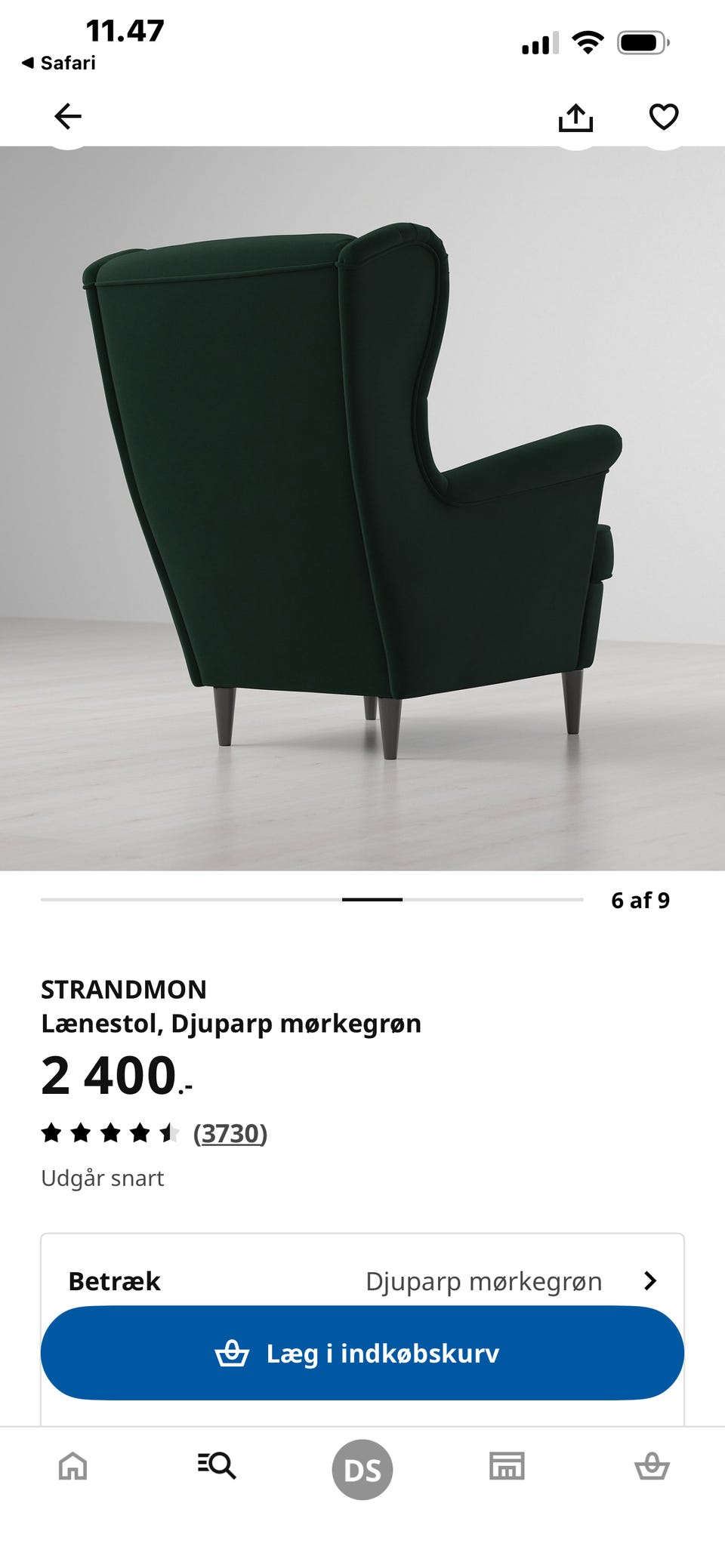The width and height of the screenshot is (725, 1568).
Task: Tap the basket icon inside the blue button
Action: [234, 1352]
